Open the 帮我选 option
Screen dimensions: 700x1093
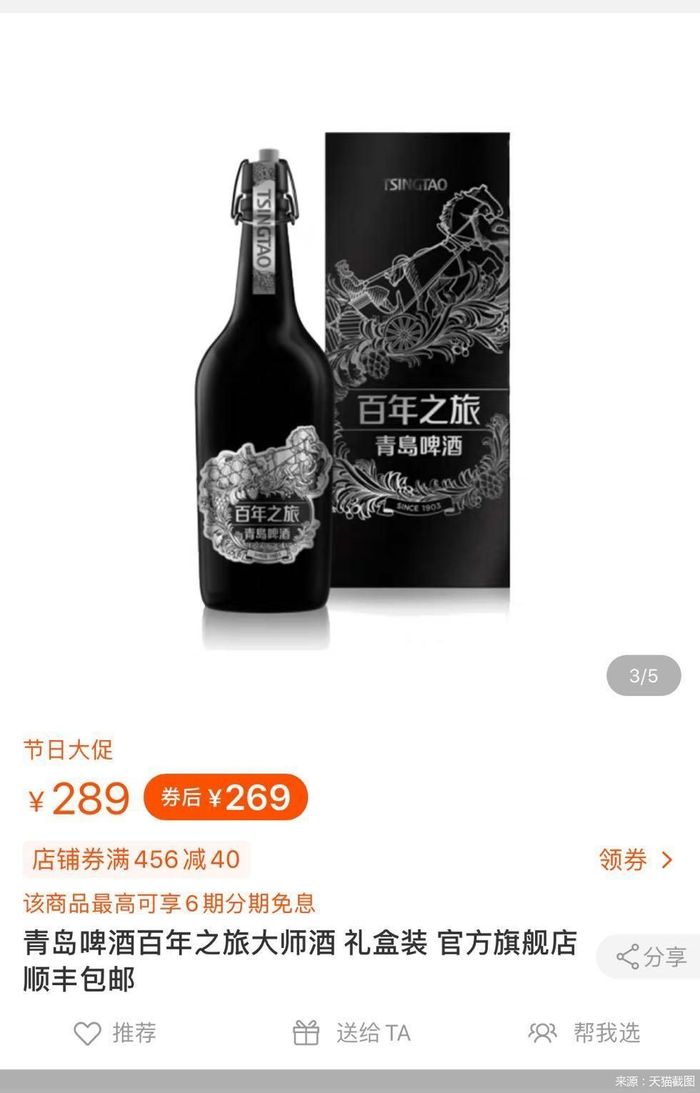click(x=584, y=1033)
